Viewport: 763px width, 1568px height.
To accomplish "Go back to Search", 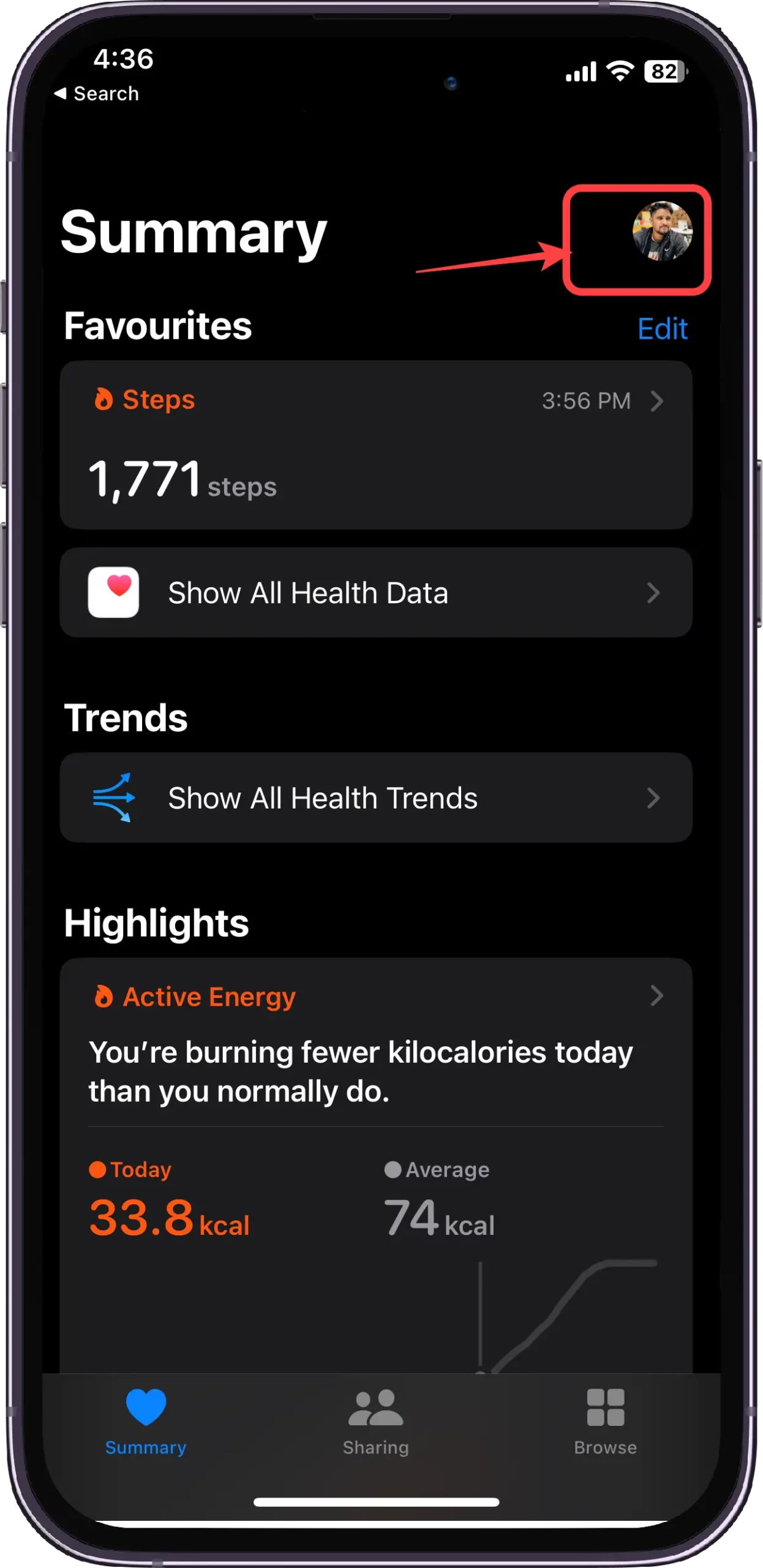I will click(97, 94).
